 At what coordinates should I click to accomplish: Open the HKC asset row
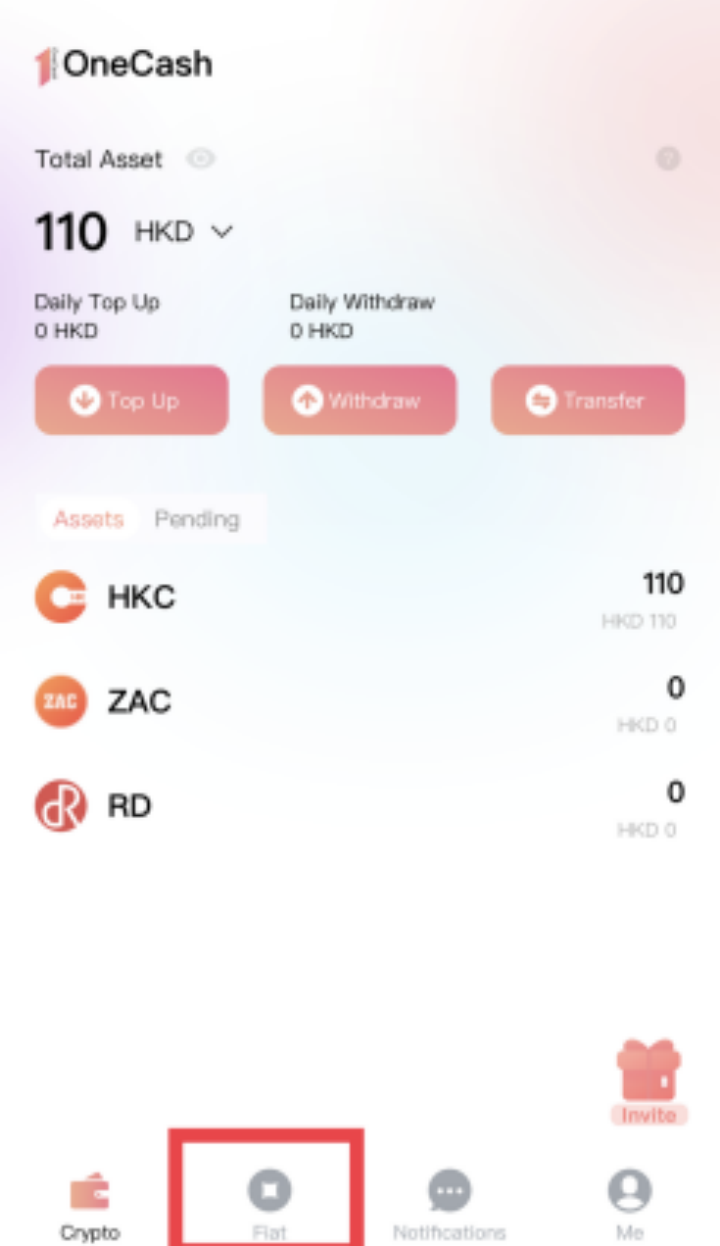click(x=360, y=597)
